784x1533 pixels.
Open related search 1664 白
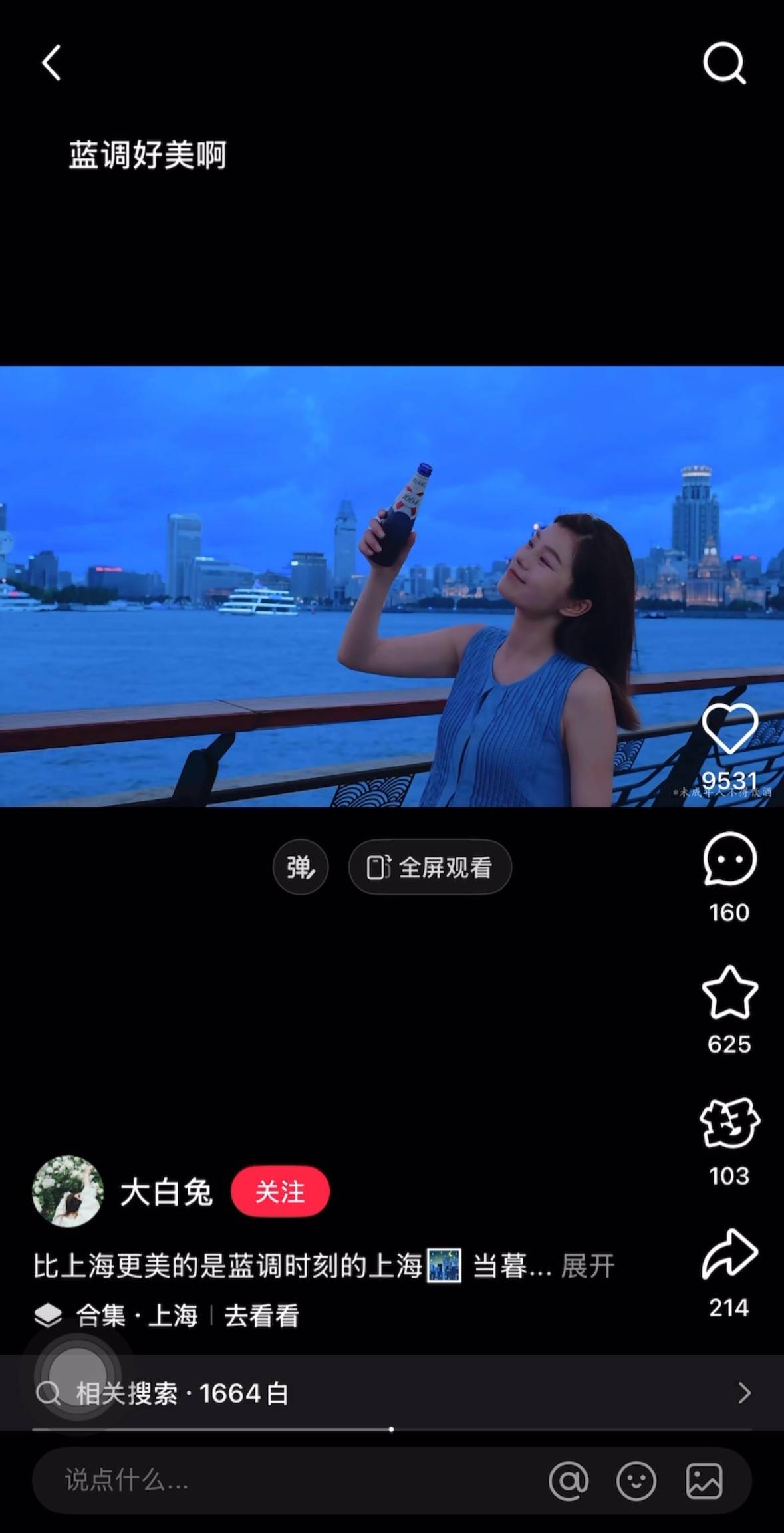[x=392, y=1393]
